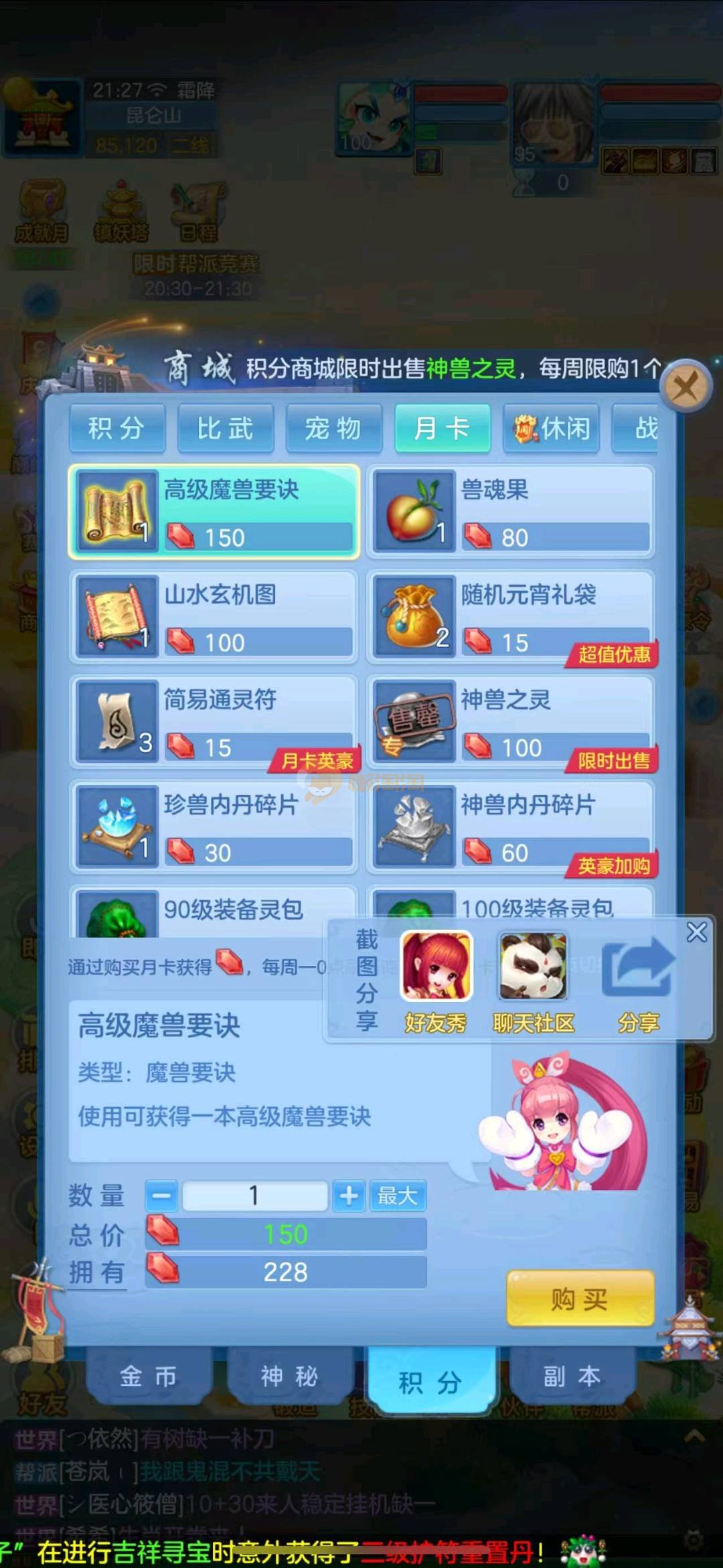Viewport: 723px width, 1568px height.
Task: Open the 宠物 shop tab
Action: [333, 428]
